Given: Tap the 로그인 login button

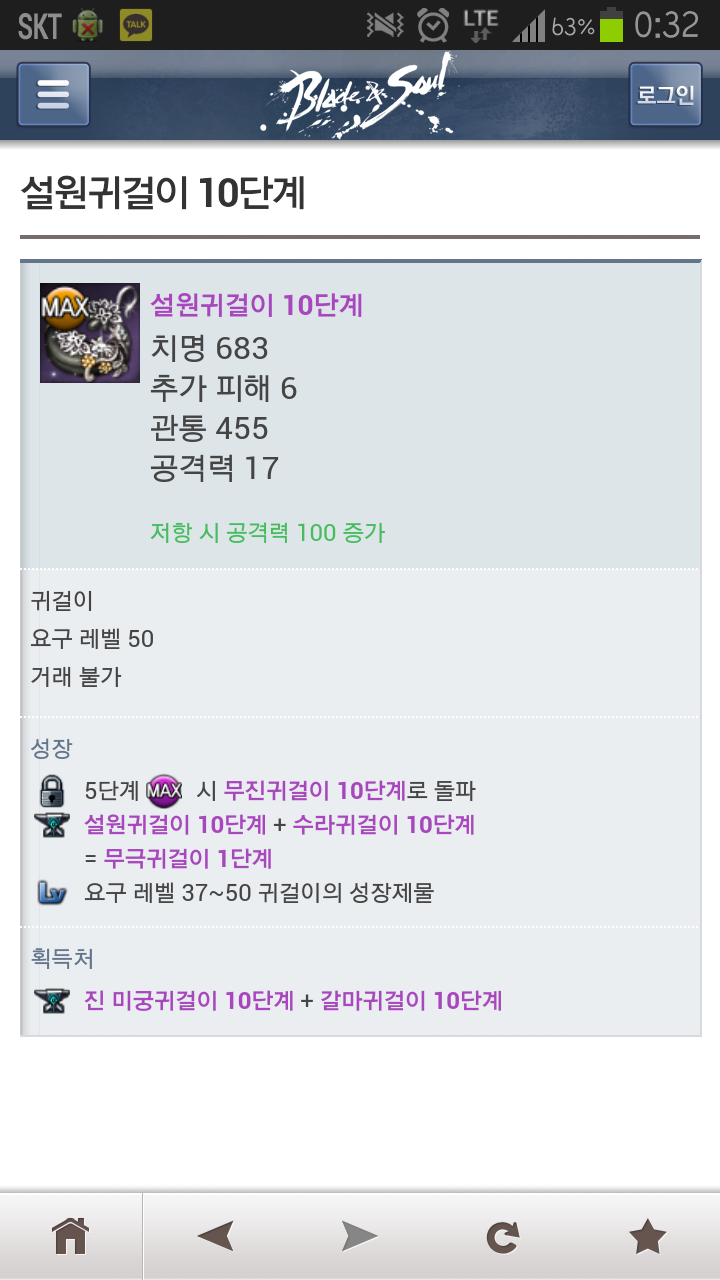Looking at the screenshot, I should (x=665, y=95).
